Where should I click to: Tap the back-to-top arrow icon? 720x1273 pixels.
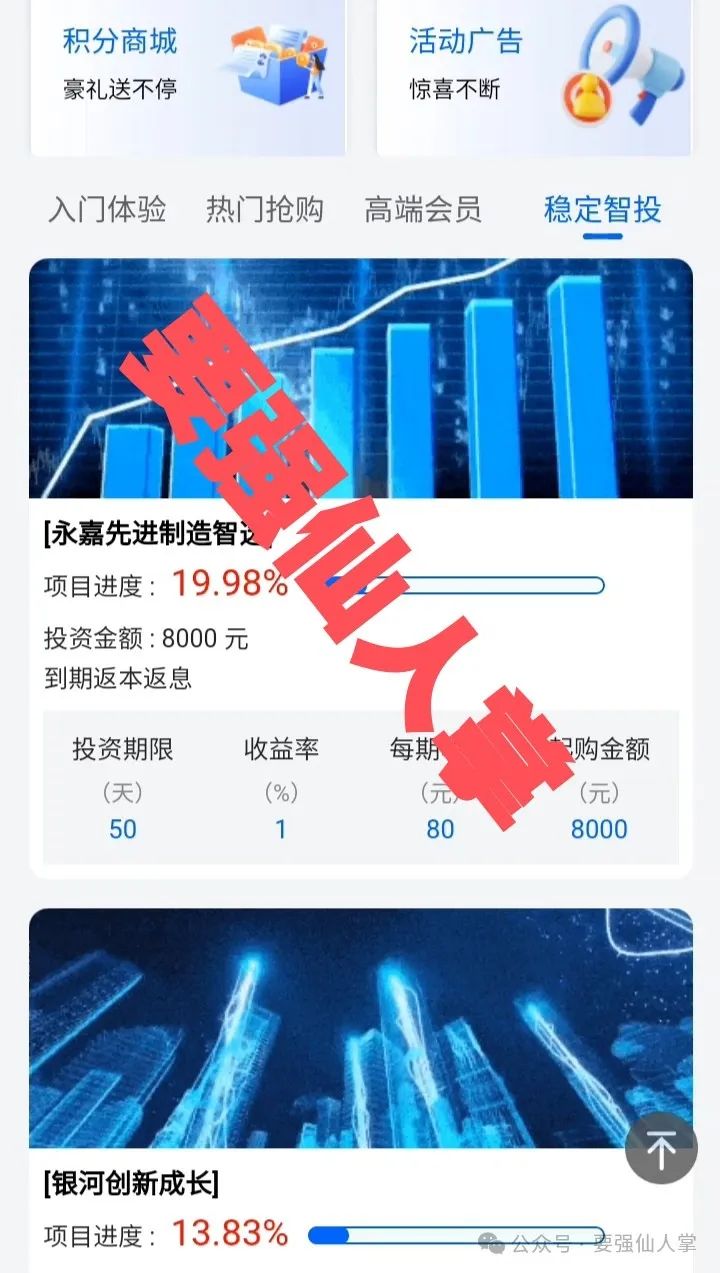pos(661,1150)
